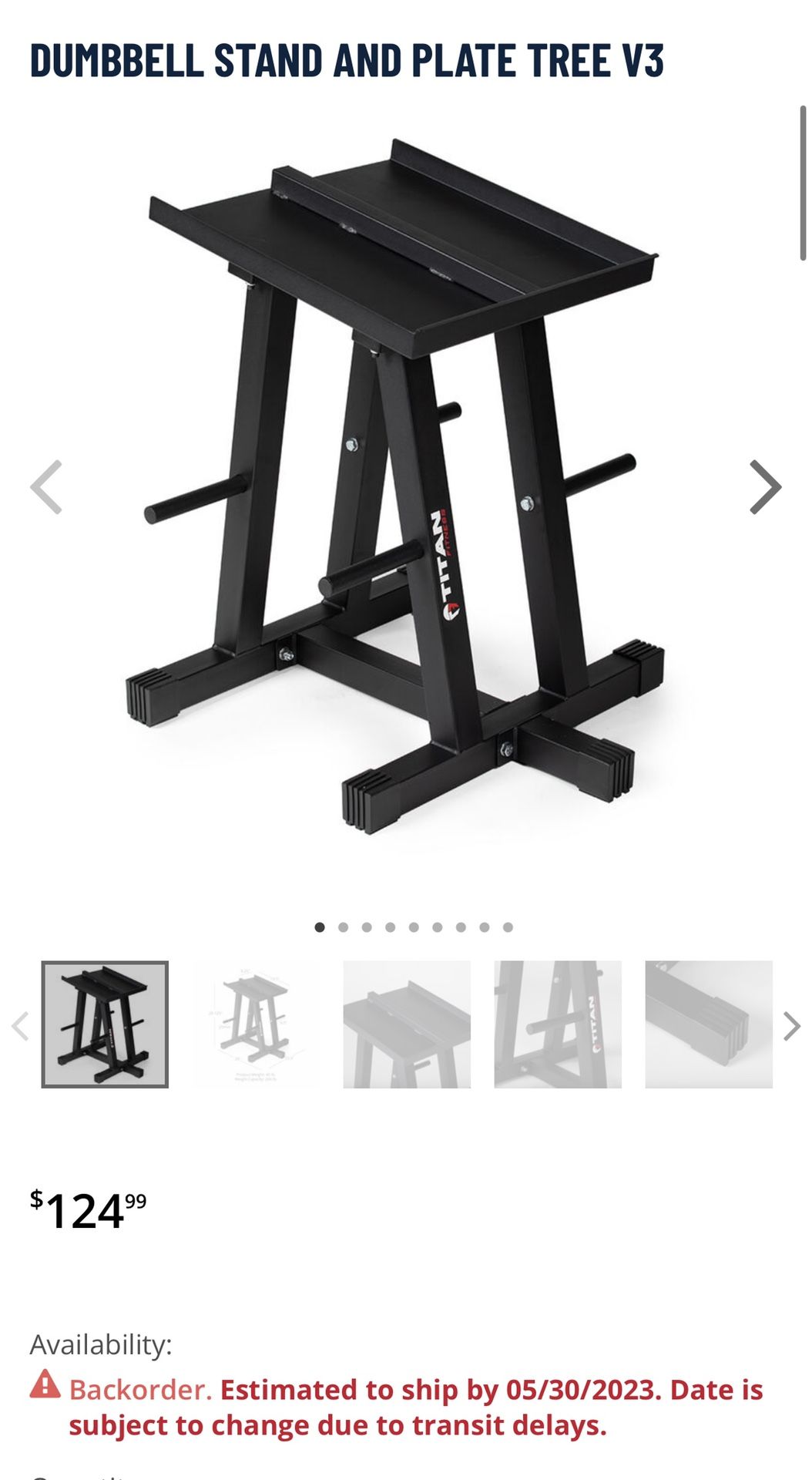
Task: Advance the thumbnail strip with its right arrow
Action: click(792, 1026)
